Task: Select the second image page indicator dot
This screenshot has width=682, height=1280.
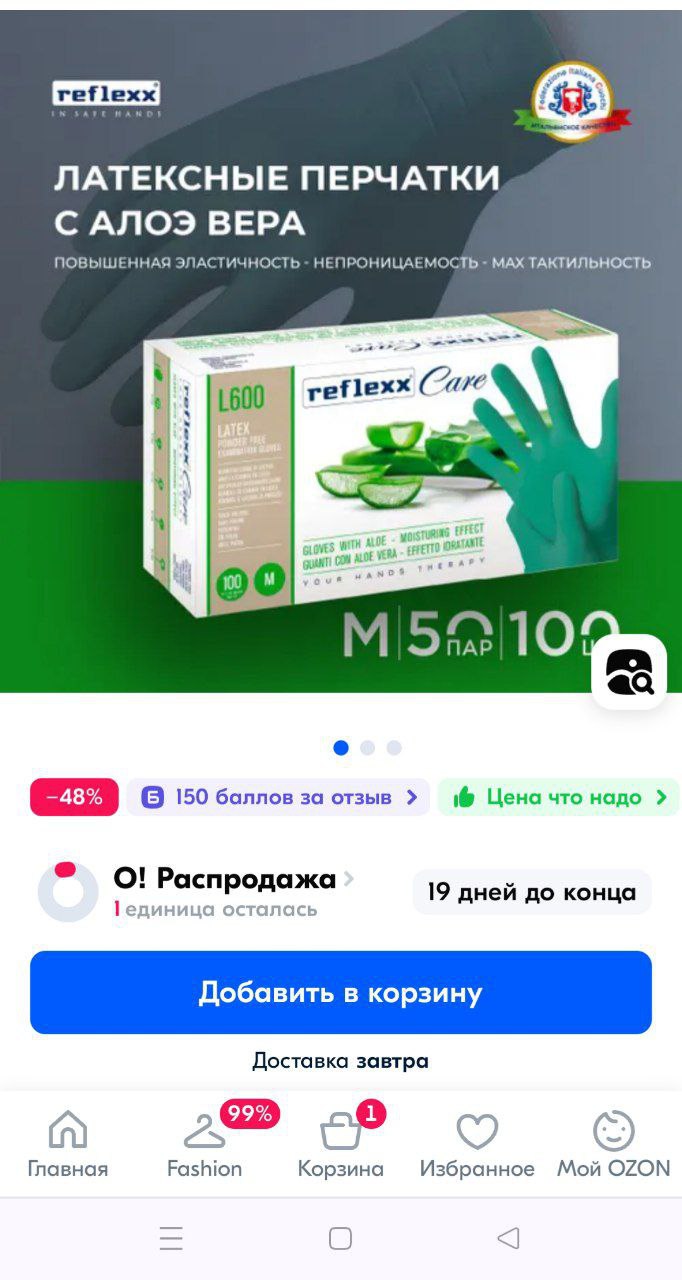Action: coord(367,747)
